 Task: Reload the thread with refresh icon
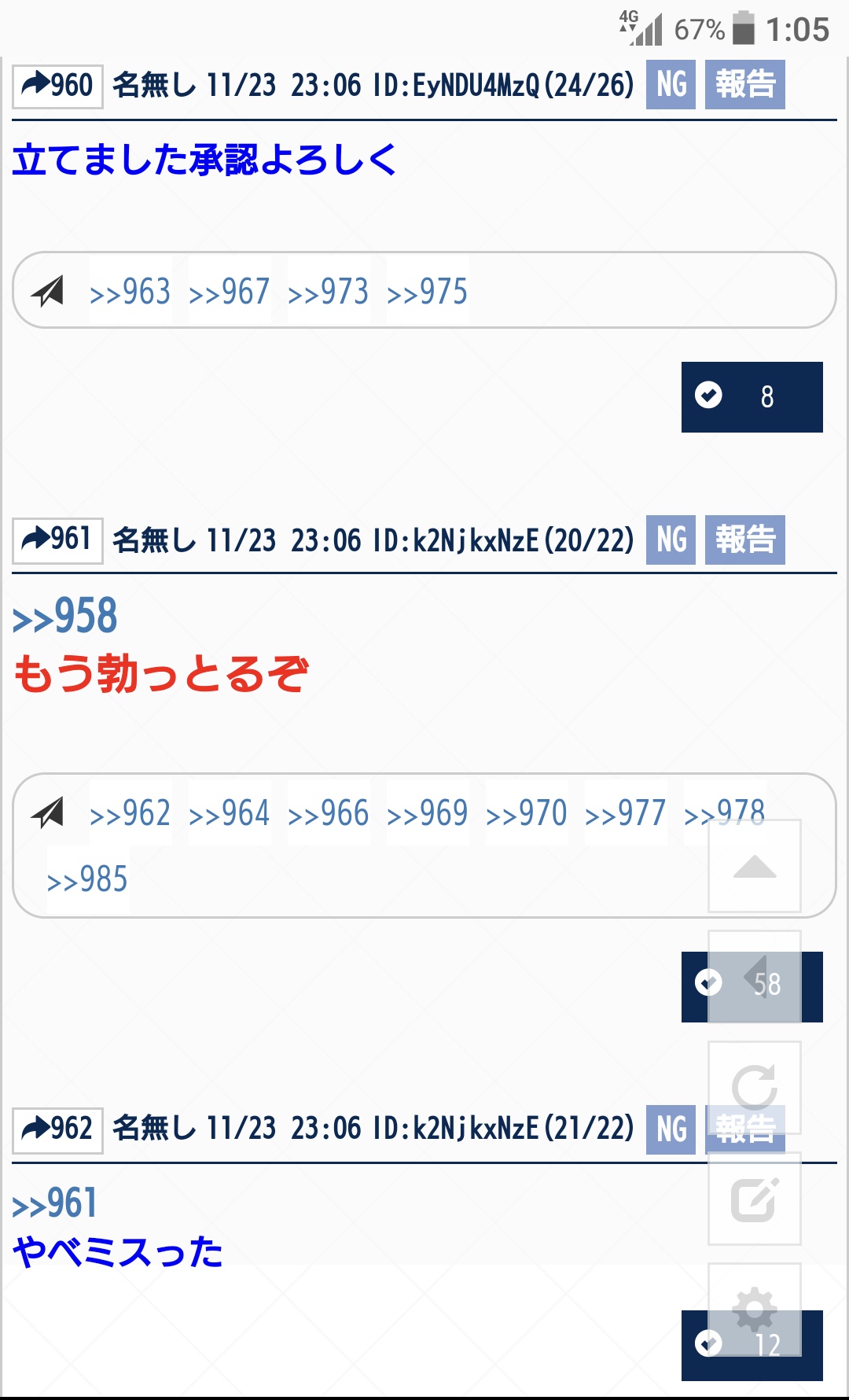[x=755, y=1088]
